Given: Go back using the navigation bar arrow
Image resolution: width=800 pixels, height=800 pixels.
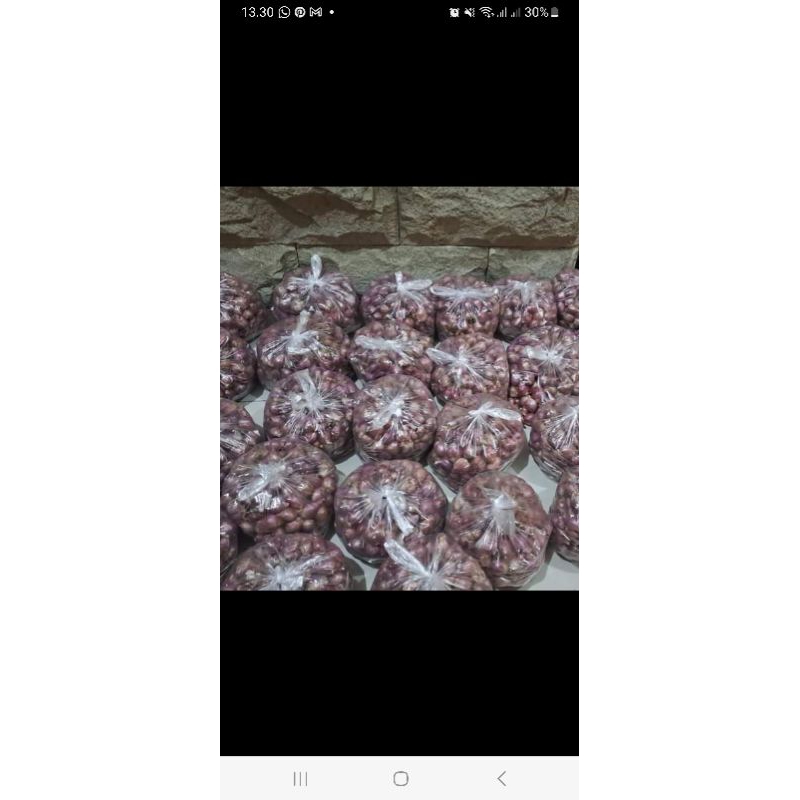Looking at the screenshot, I should pyautogui.click(x=501, y=778).
